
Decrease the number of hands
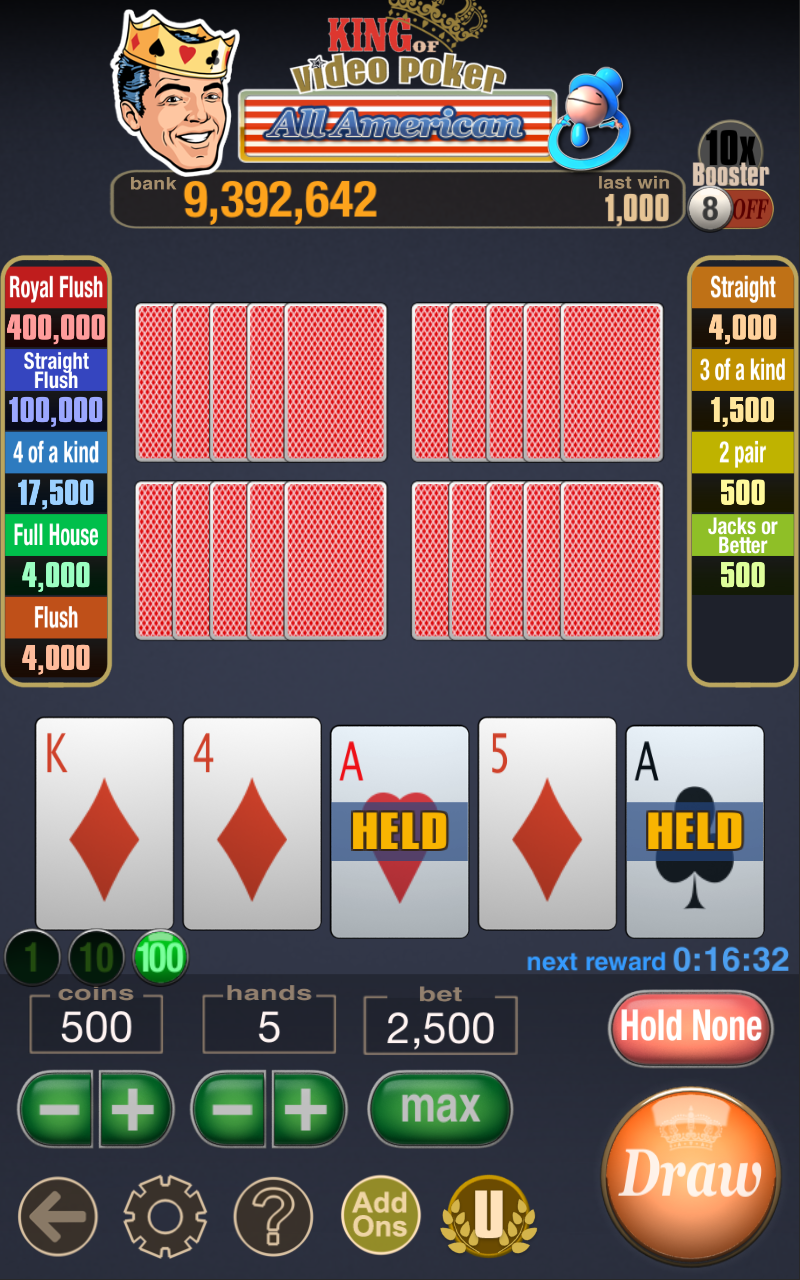(231, 1108)
